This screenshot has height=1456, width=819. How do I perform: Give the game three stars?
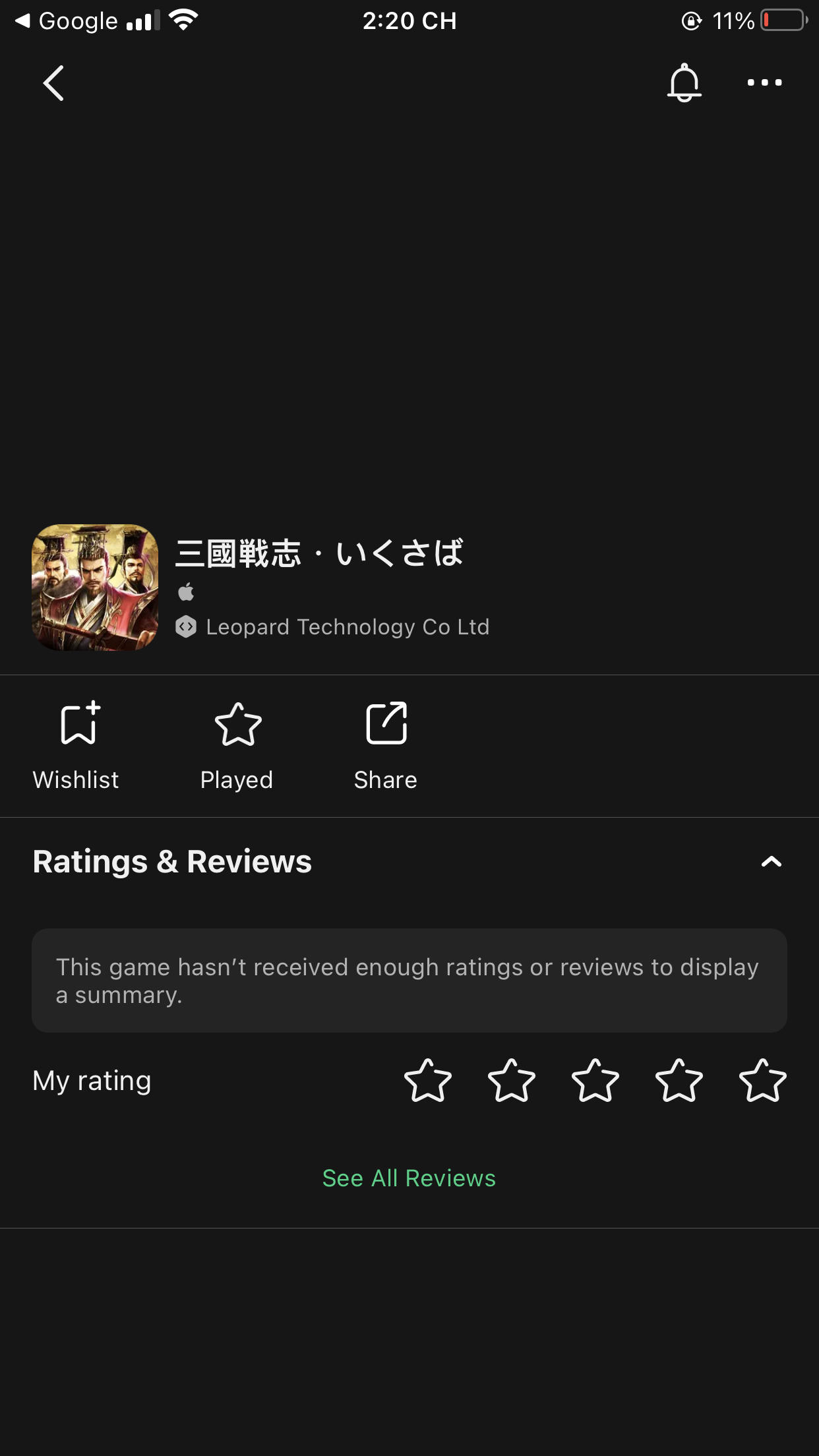pyautogui.click(x=595, y=1081)
